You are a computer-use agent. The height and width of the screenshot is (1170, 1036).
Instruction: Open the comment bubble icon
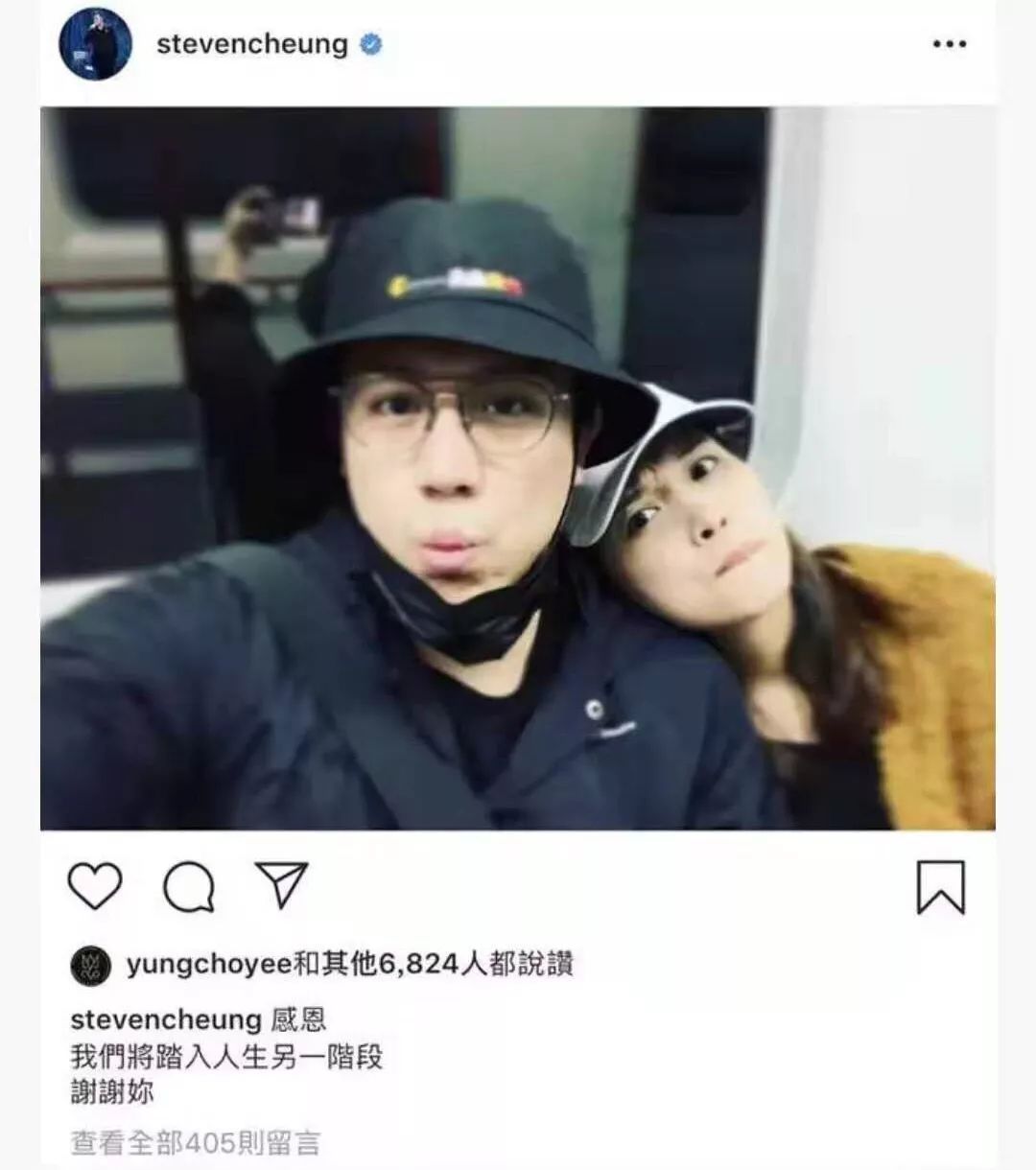188,886
